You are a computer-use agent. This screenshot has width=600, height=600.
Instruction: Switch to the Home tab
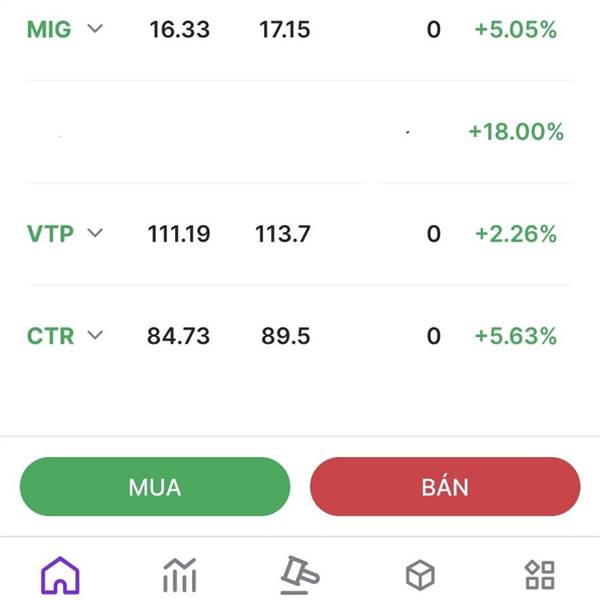pos(60,574)
